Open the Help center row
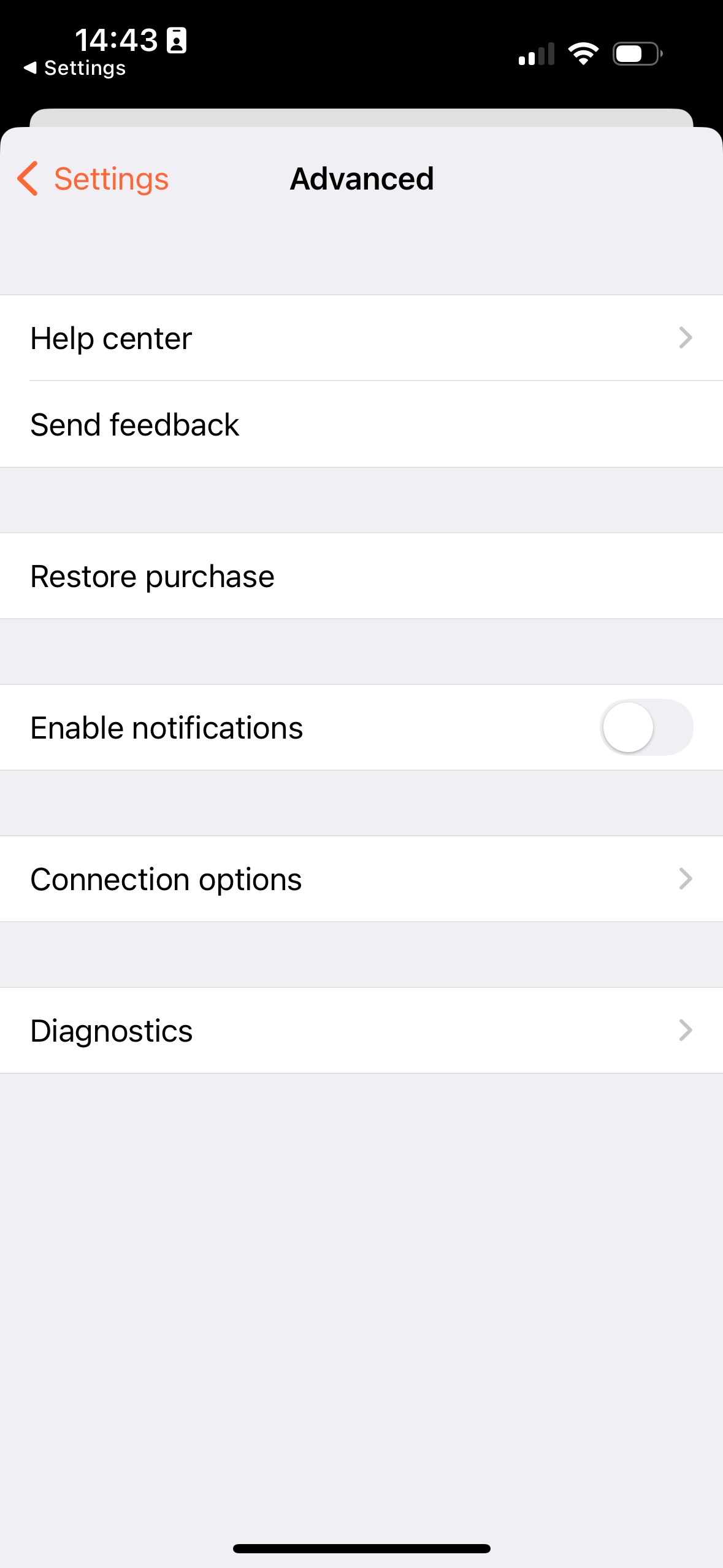This screenshot has width=723, height=1568. pyautogui.click(x=361, y=338)
